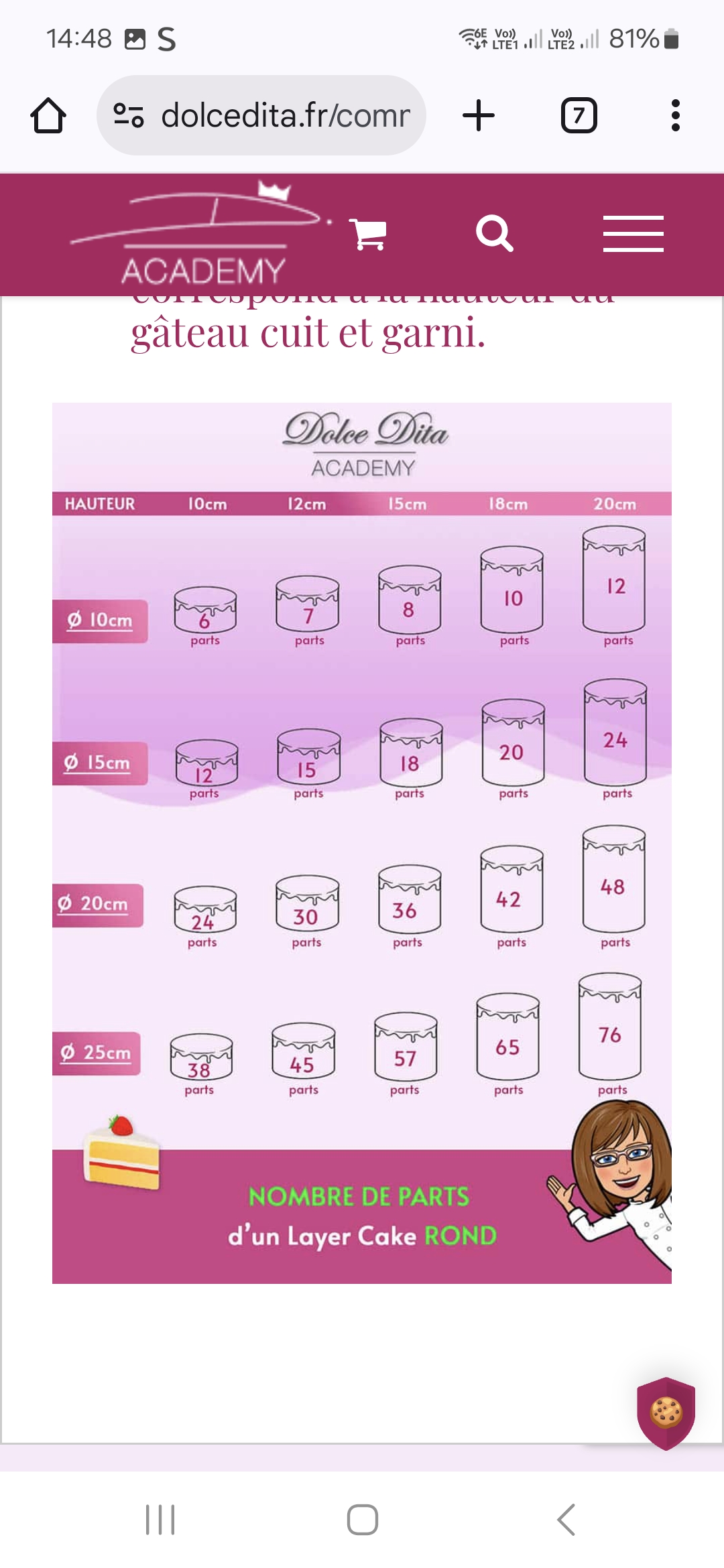View the shopping cart
The width and height of the screenshot is (724, 1568).
tap(369, 235)
